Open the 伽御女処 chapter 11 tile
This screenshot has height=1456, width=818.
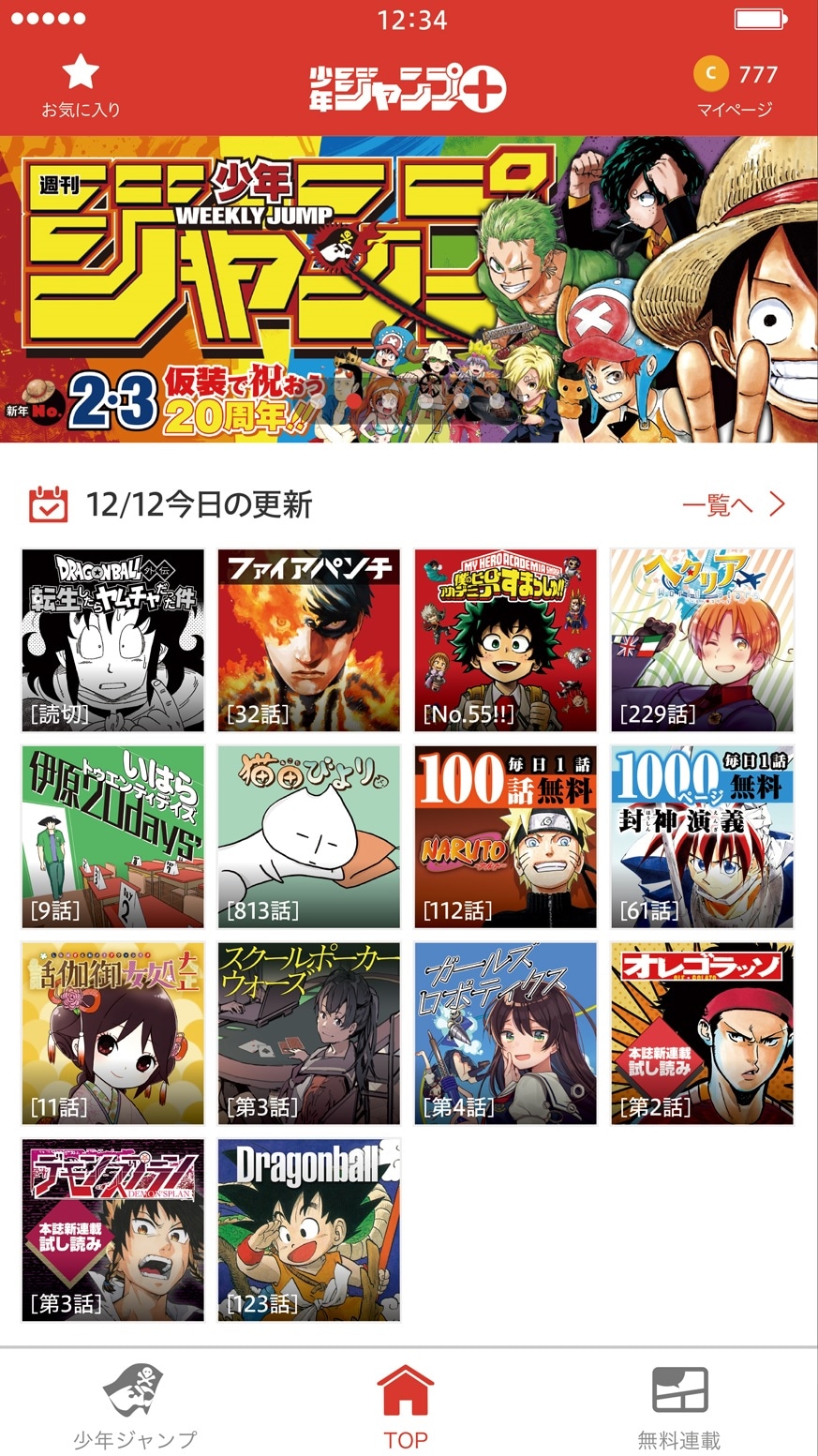point(112,1033)
